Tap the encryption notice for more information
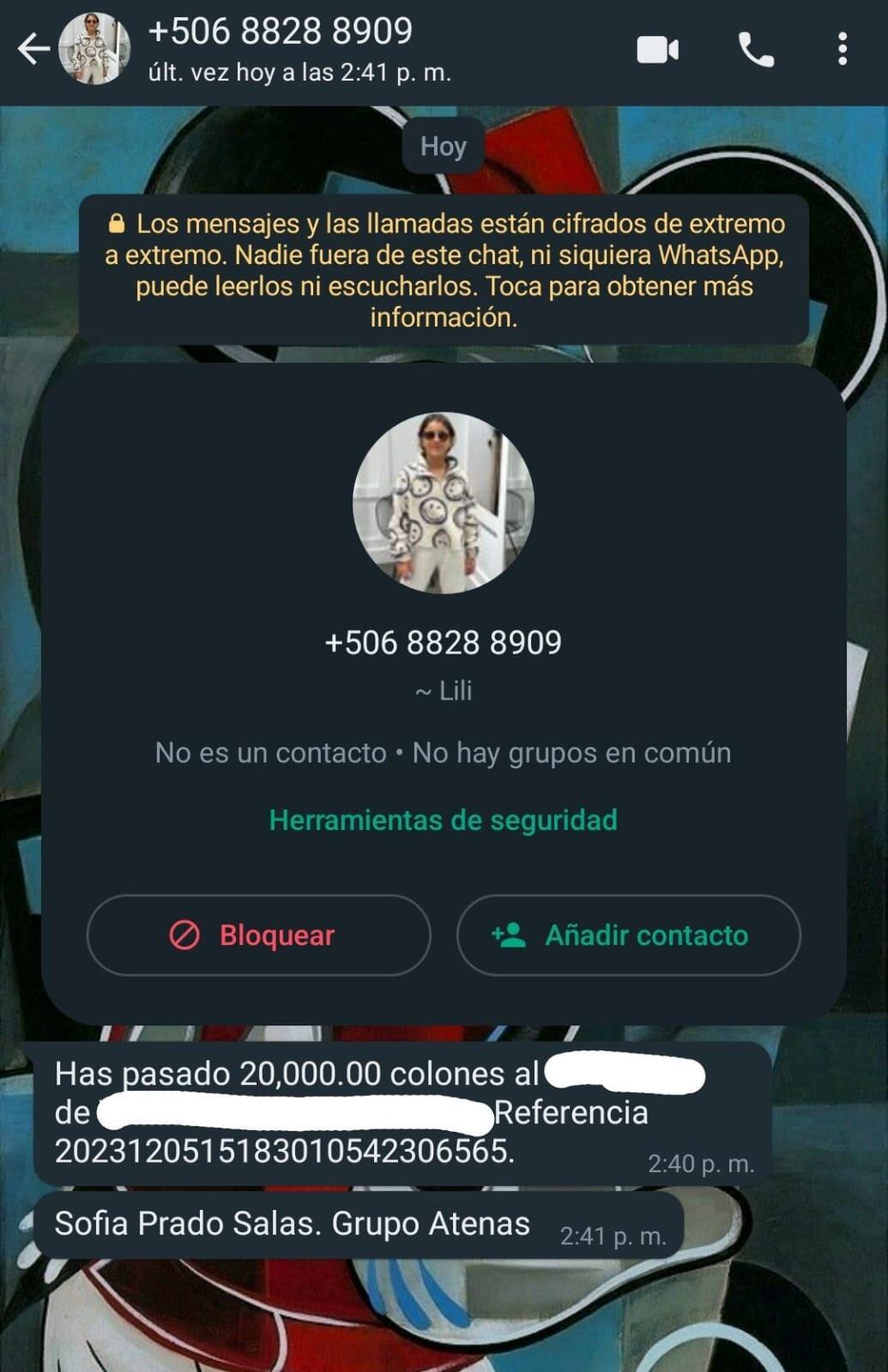Screen dimensions: 888x1372 [444, 270]
